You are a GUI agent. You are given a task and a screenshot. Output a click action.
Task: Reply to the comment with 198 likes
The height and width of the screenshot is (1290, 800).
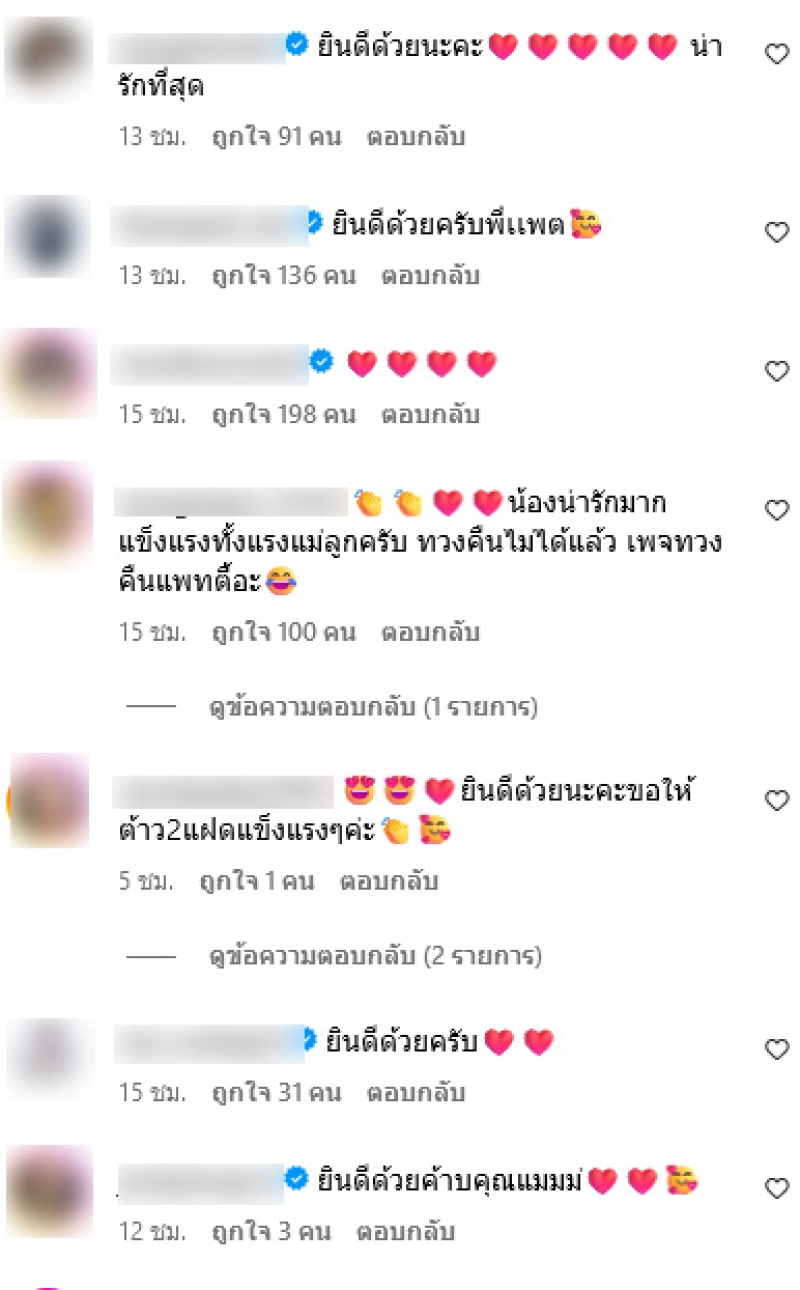(429, 415)
